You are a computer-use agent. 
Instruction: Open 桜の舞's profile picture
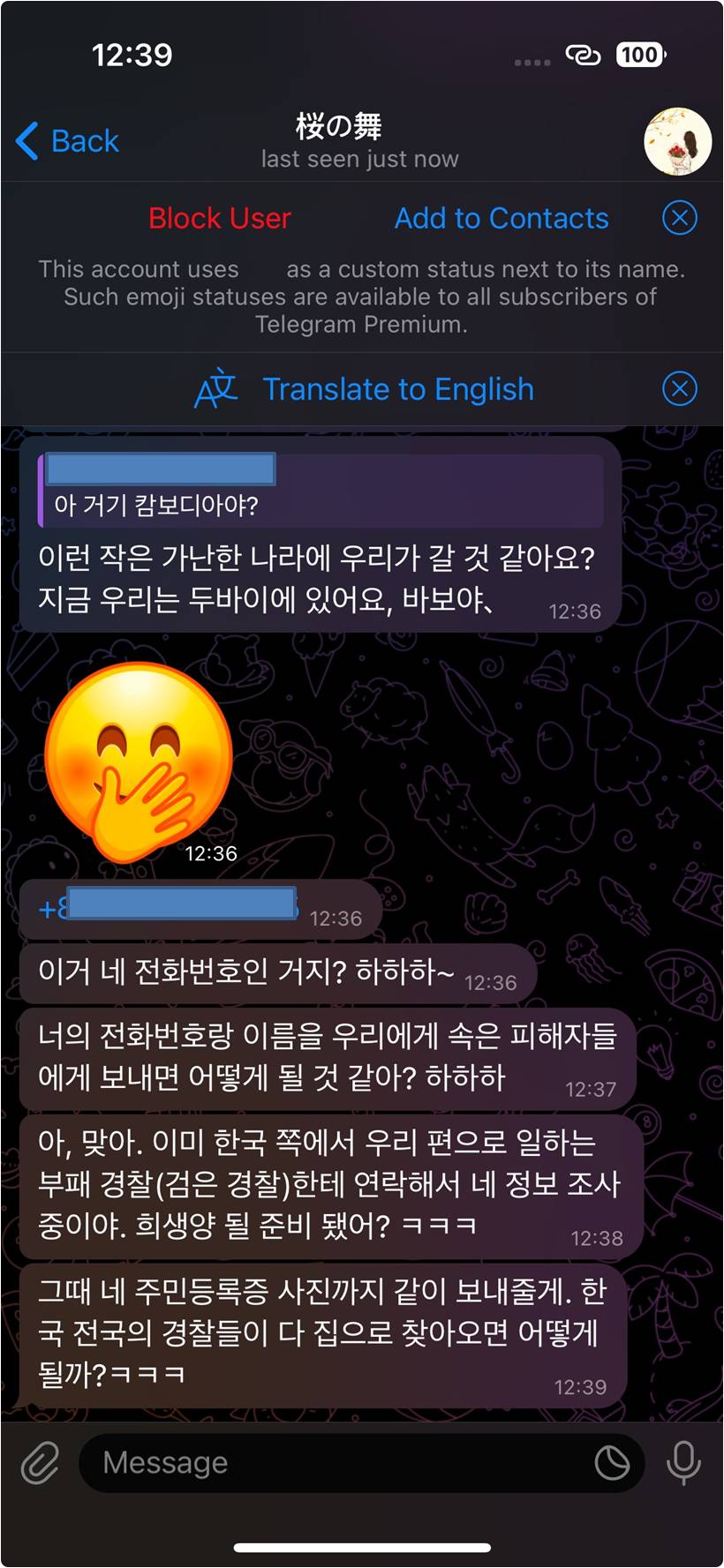(x=677, y=141)
